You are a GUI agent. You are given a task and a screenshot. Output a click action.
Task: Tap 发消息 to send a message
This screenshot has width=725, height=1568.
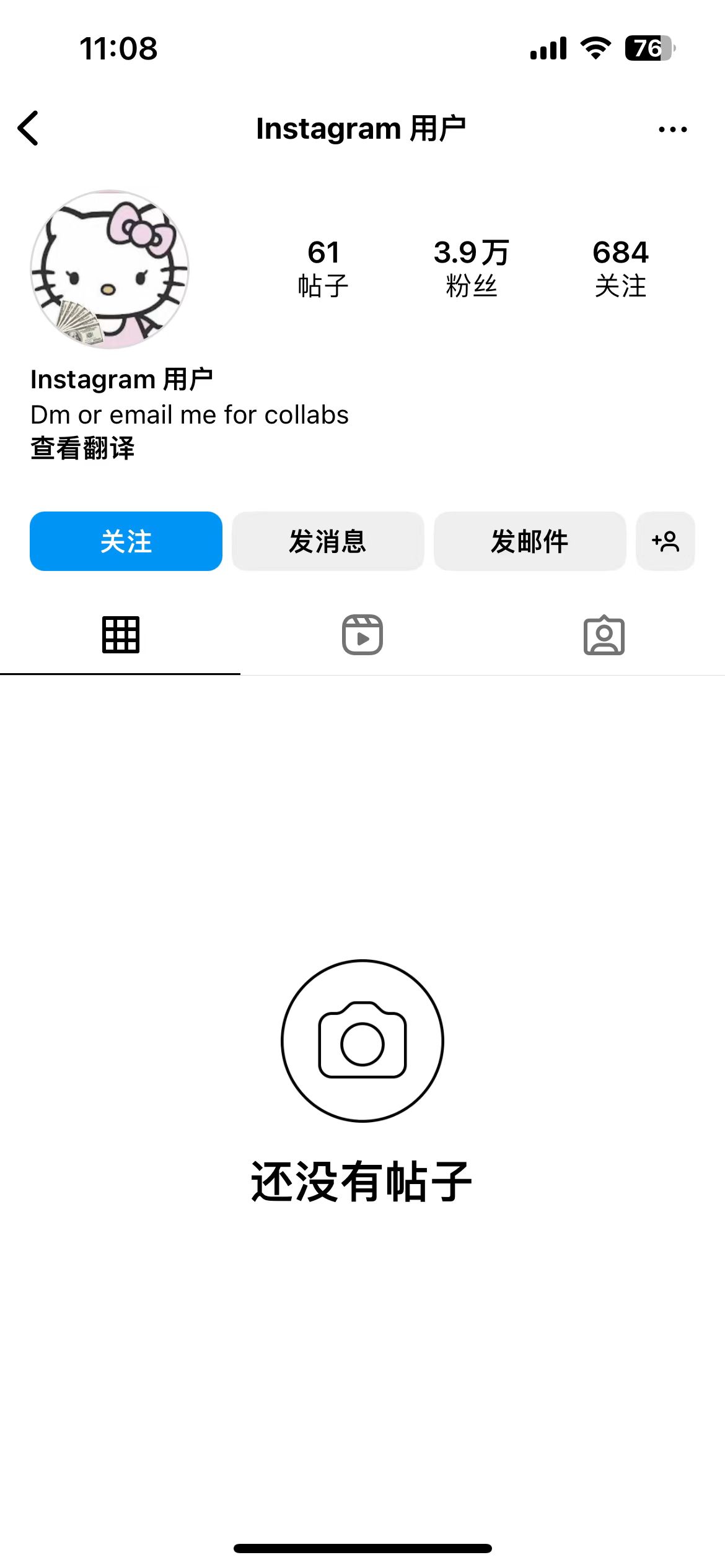click(328, 541)
